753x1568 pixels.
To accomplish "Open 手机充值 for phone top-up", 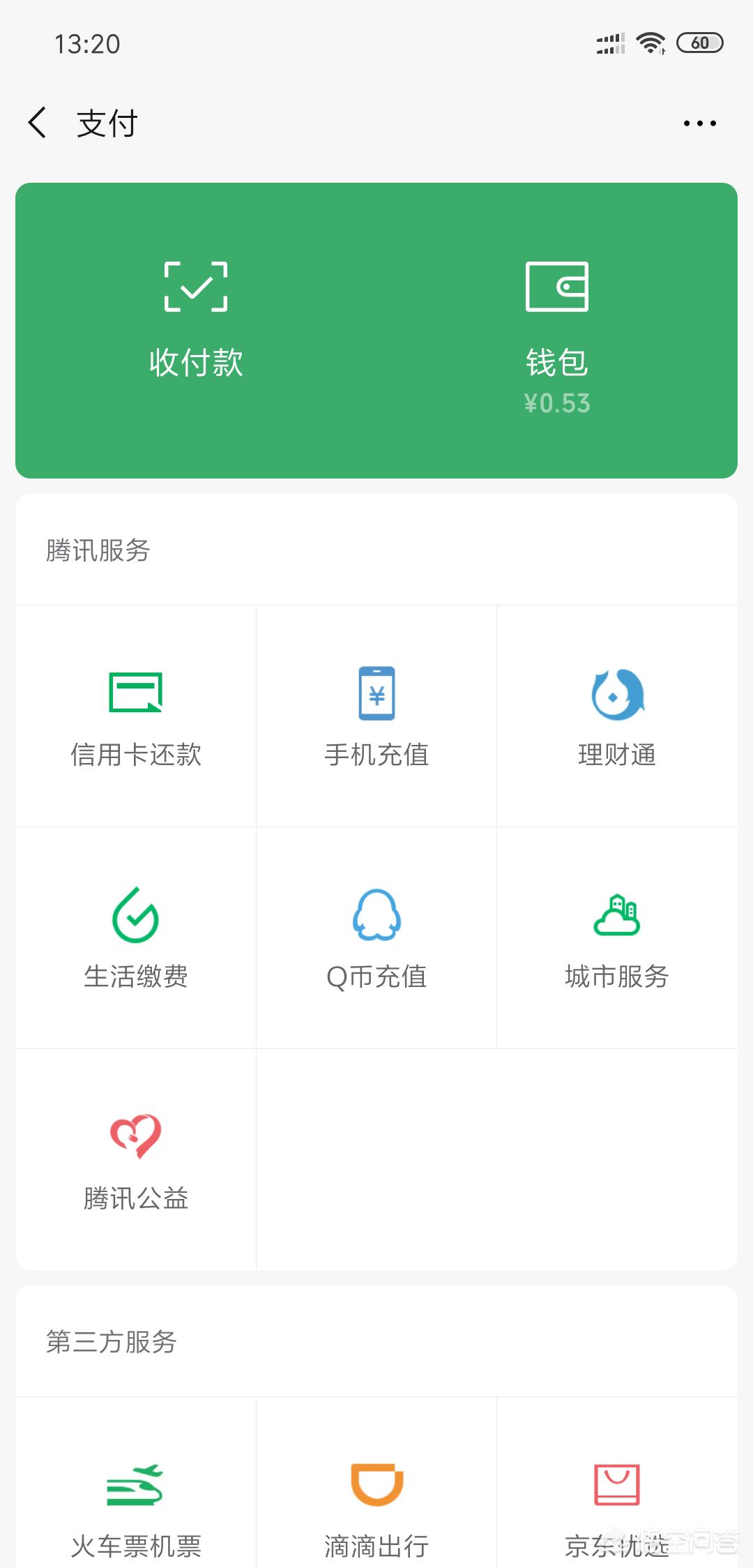I will (376, 716).
